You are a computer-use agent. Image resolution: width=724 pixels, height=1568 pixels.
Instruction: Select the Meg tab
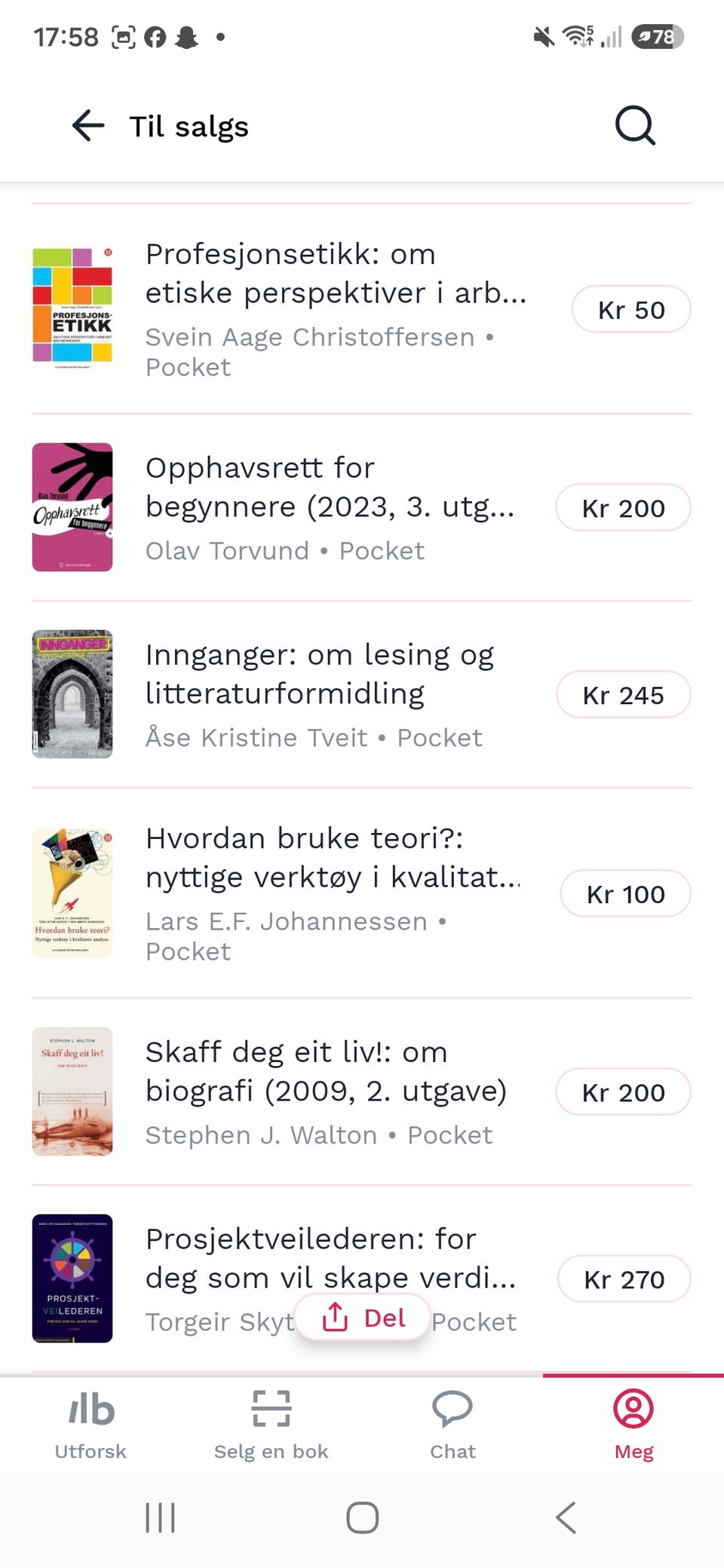633,1424
